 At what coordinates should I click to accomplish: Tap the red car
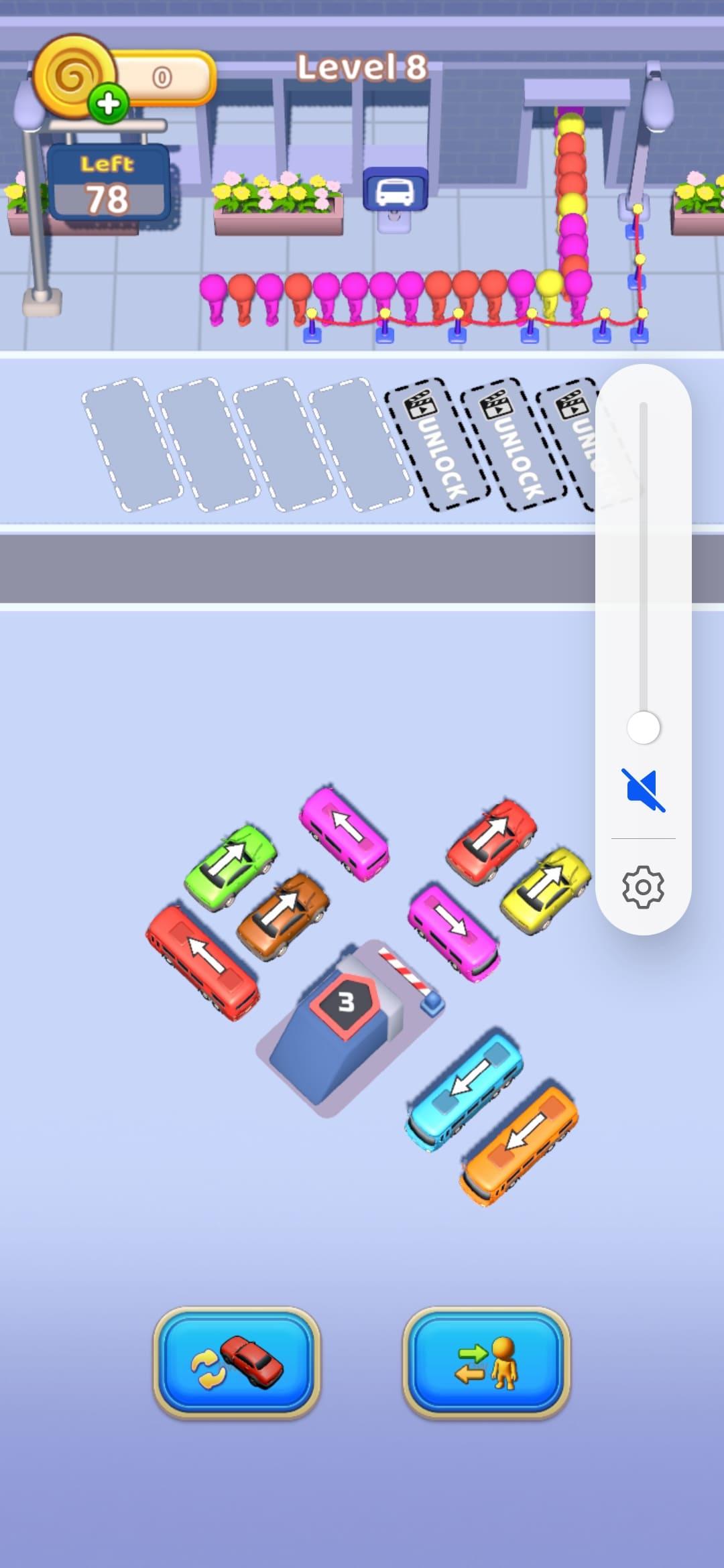tap(491, 841)
